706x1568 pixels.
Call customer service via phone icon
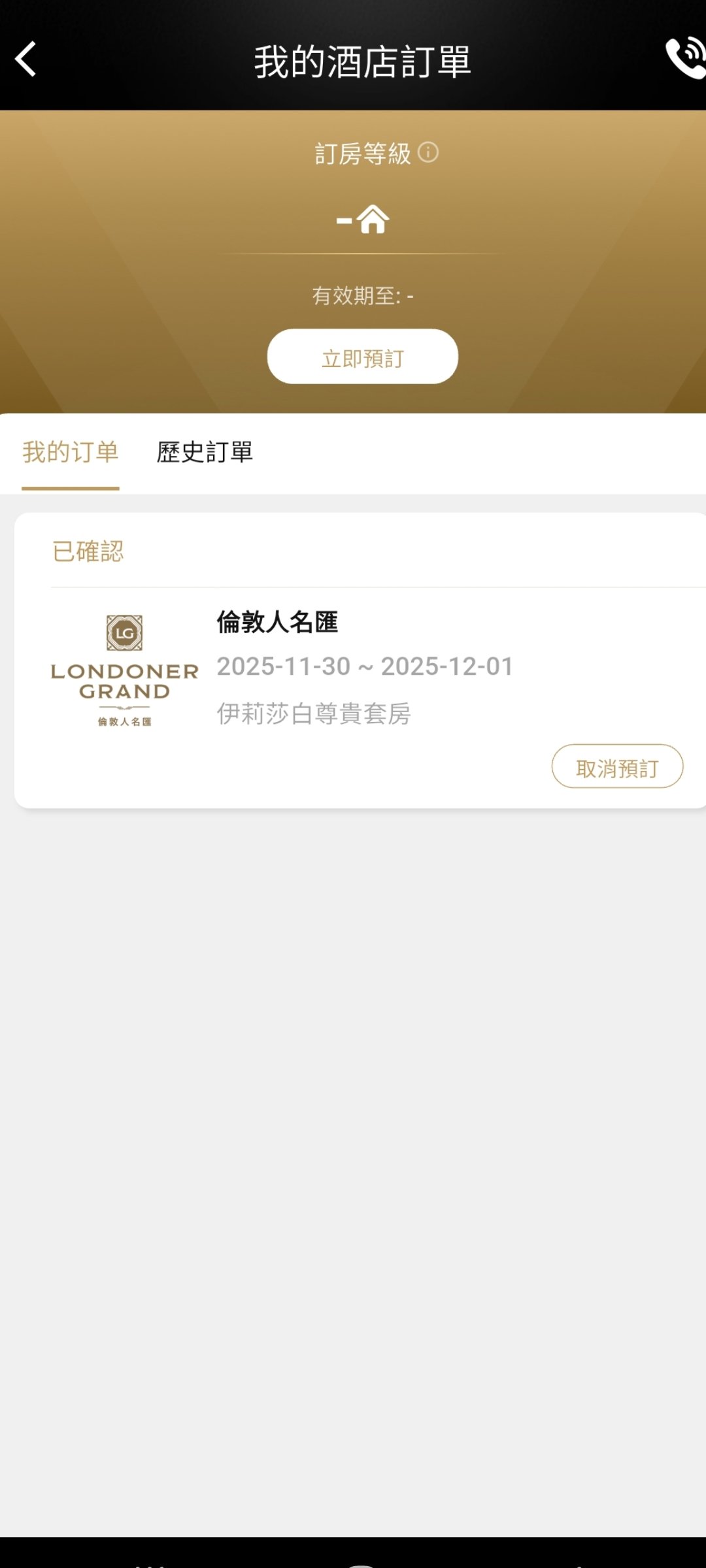pyautogui.click(x=685, y=59)
